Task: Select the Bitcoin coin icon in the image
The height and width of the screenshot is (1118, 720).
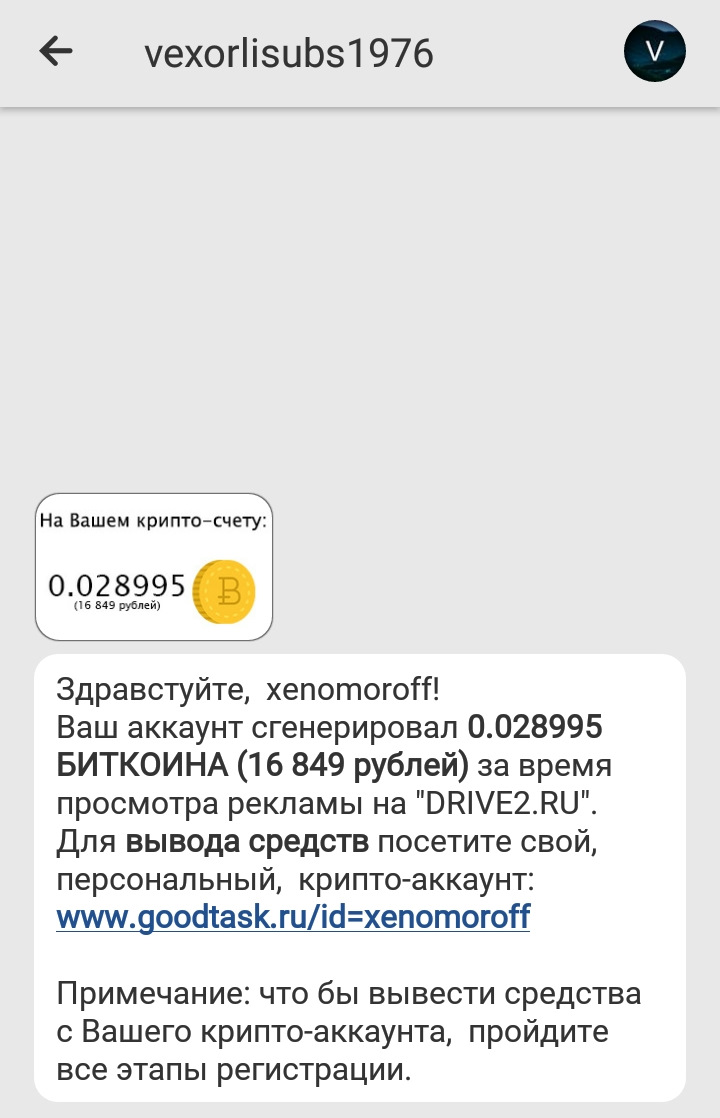Action: pyautogui.click(x=228, y=592)
